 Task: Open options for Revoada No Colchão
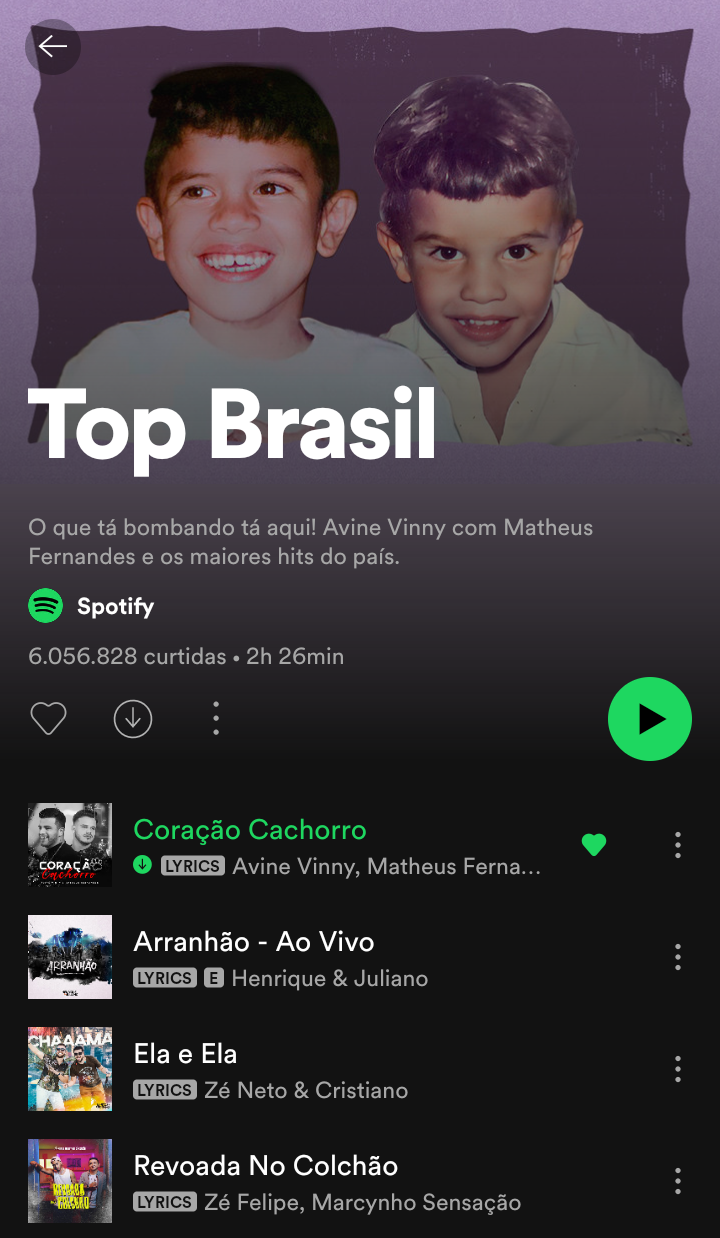tap(678, 1181)
